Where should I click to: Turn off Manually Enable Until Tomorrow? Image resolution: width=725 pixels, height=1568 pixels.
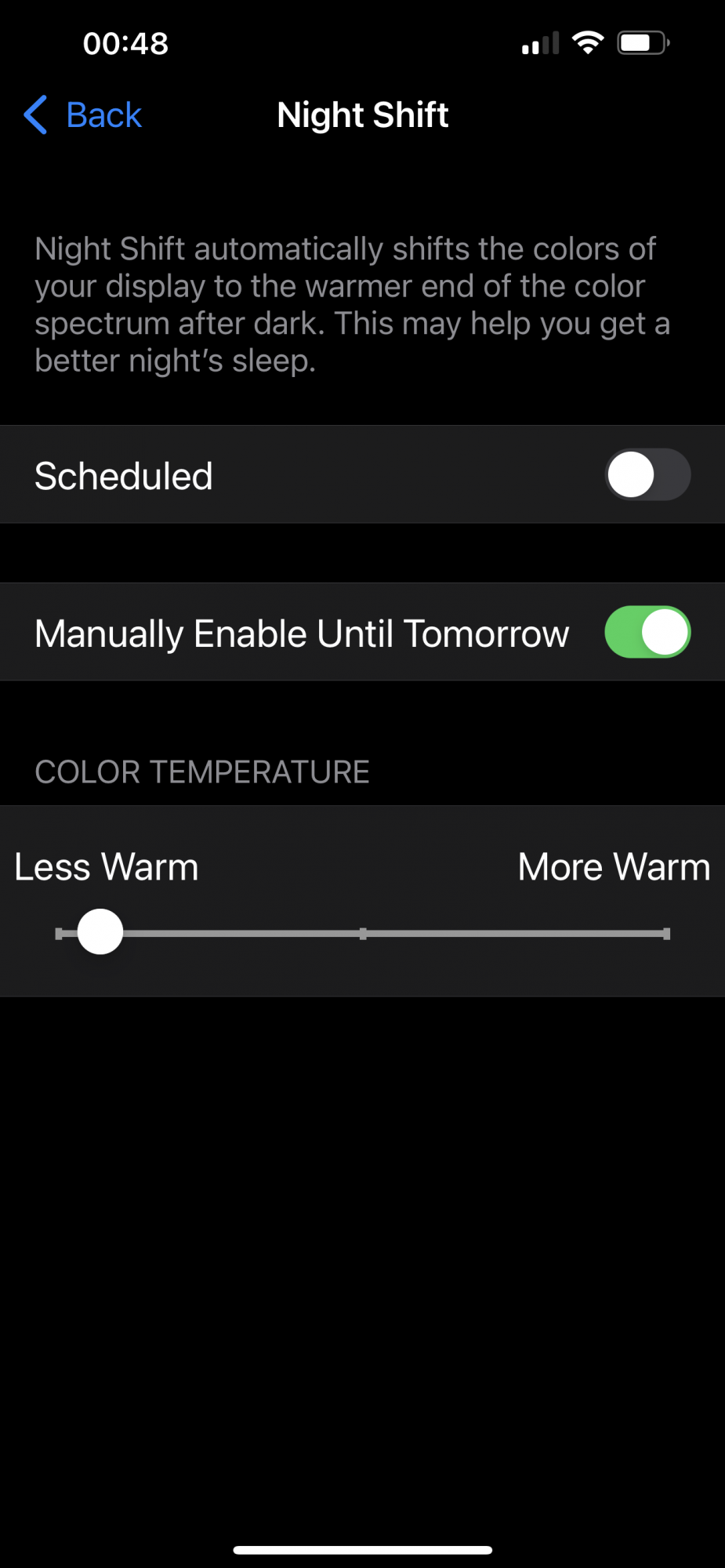coord(647,632)
